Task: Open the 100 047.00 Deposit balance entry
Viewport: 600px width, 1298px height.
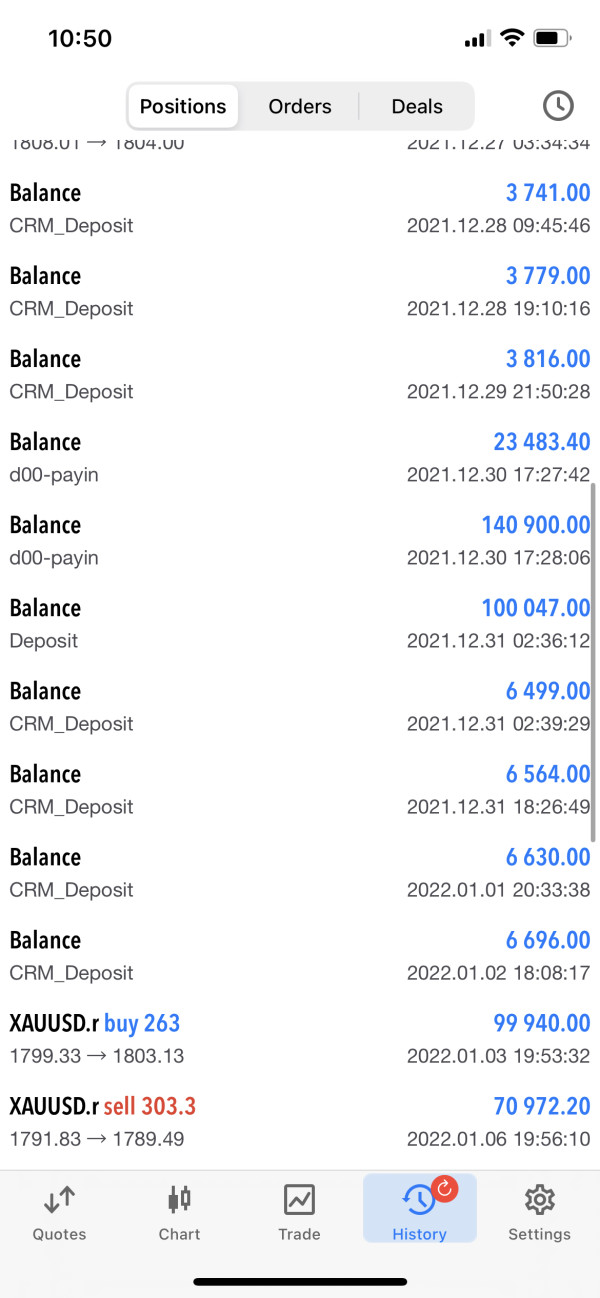Action: point(300,624)
